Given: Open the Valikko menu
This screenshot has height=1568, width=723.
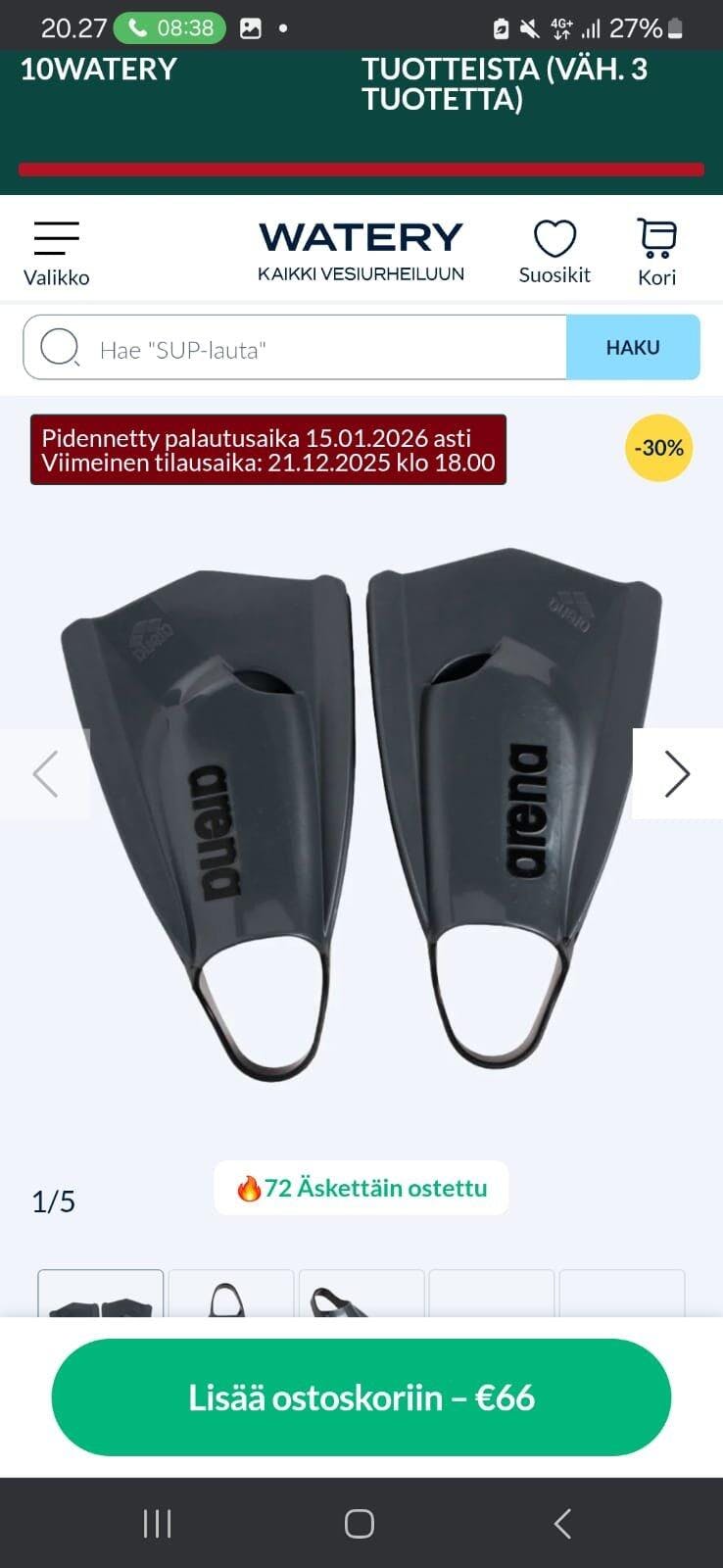Looking at the screenshot, I should pos(56,253).
